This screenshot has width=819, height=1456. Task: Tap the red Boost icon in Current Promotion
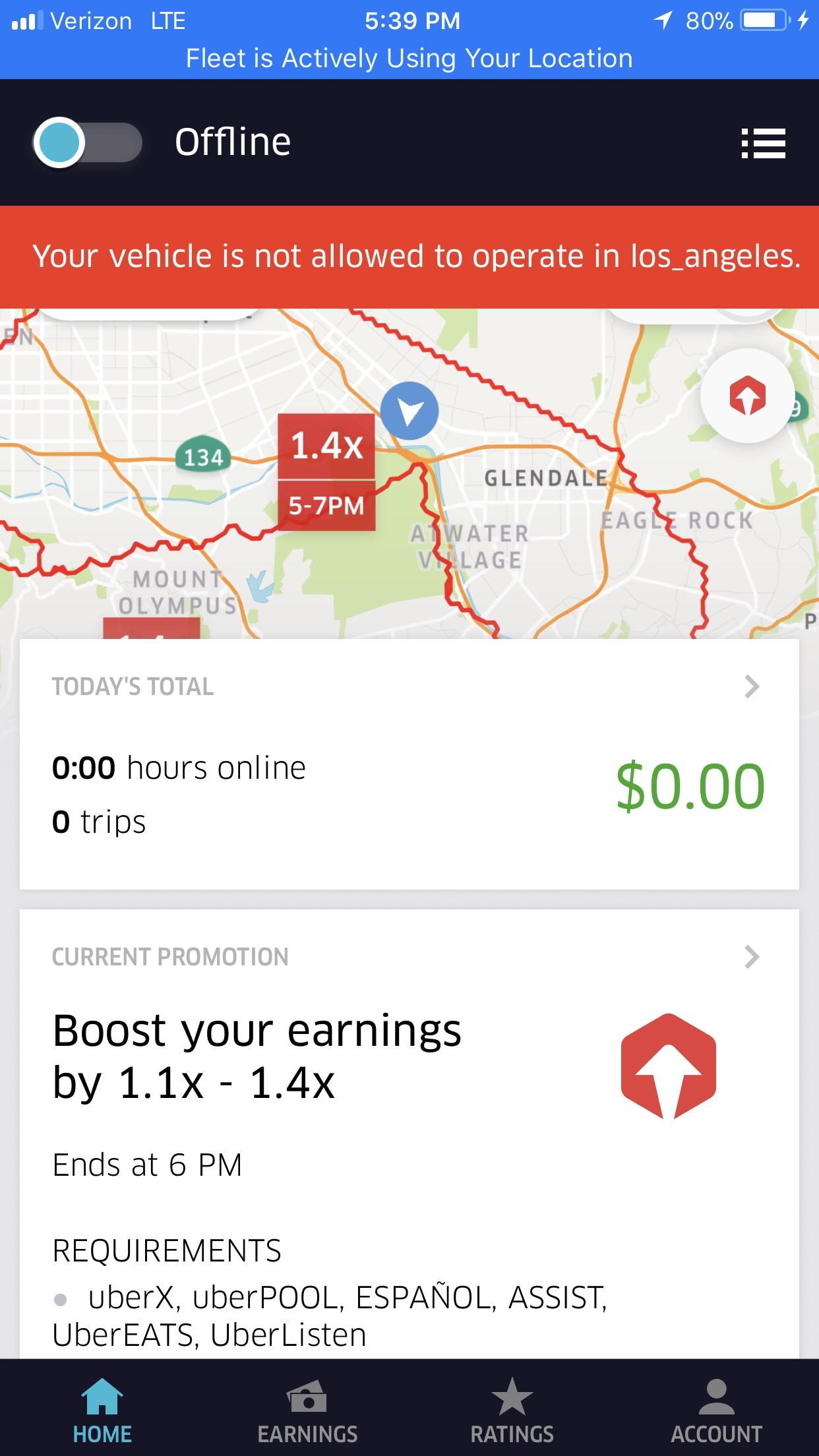666,1068
